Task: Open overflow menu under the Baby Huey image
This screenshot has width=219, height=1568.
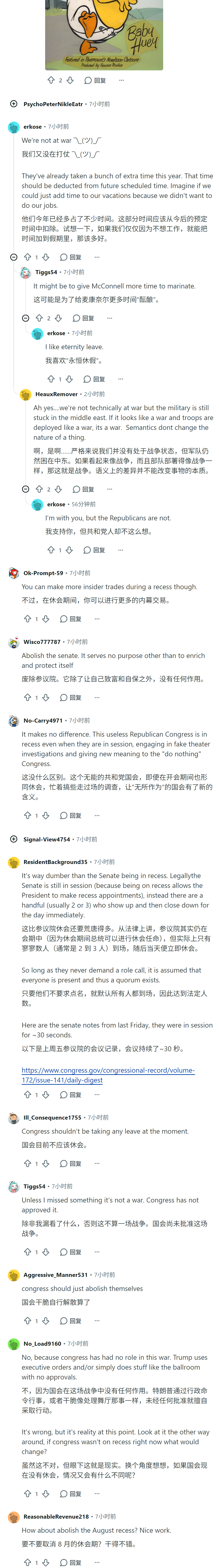Action: (122, 80)
